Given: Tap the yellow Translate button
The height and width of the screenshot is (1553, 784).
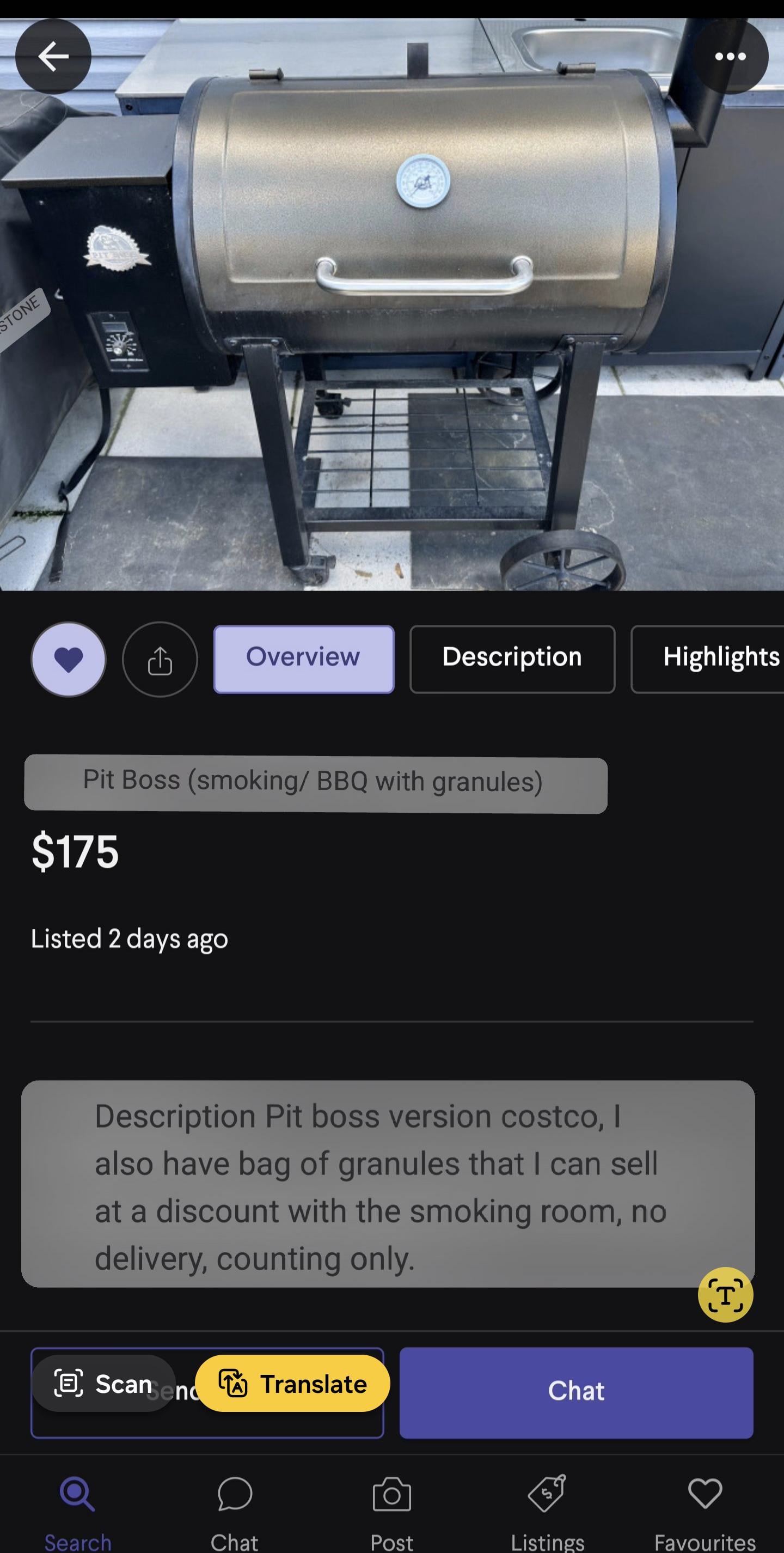Looking at the screenshot, I should pyautogui.click(x=293, y=1384).
